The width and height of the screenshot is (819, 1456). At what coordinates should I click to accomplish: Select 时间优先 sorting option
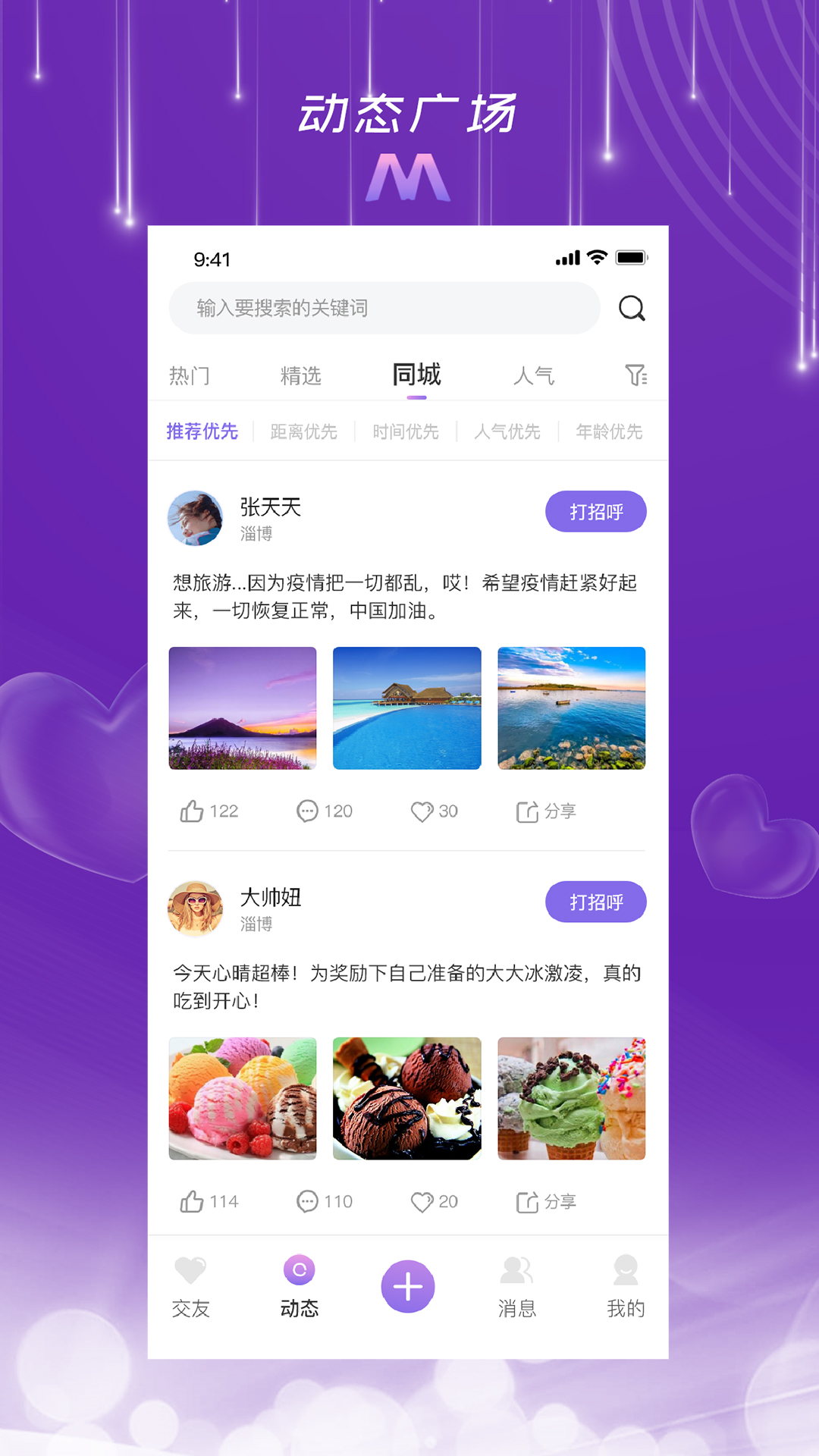pos(406,431)
